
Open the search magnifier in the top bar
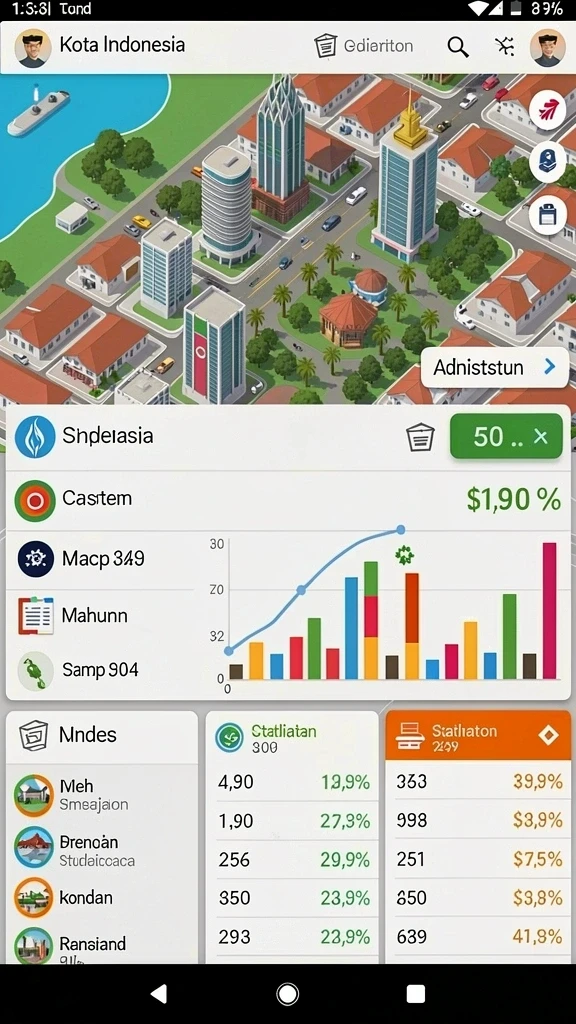coord(458,46)
